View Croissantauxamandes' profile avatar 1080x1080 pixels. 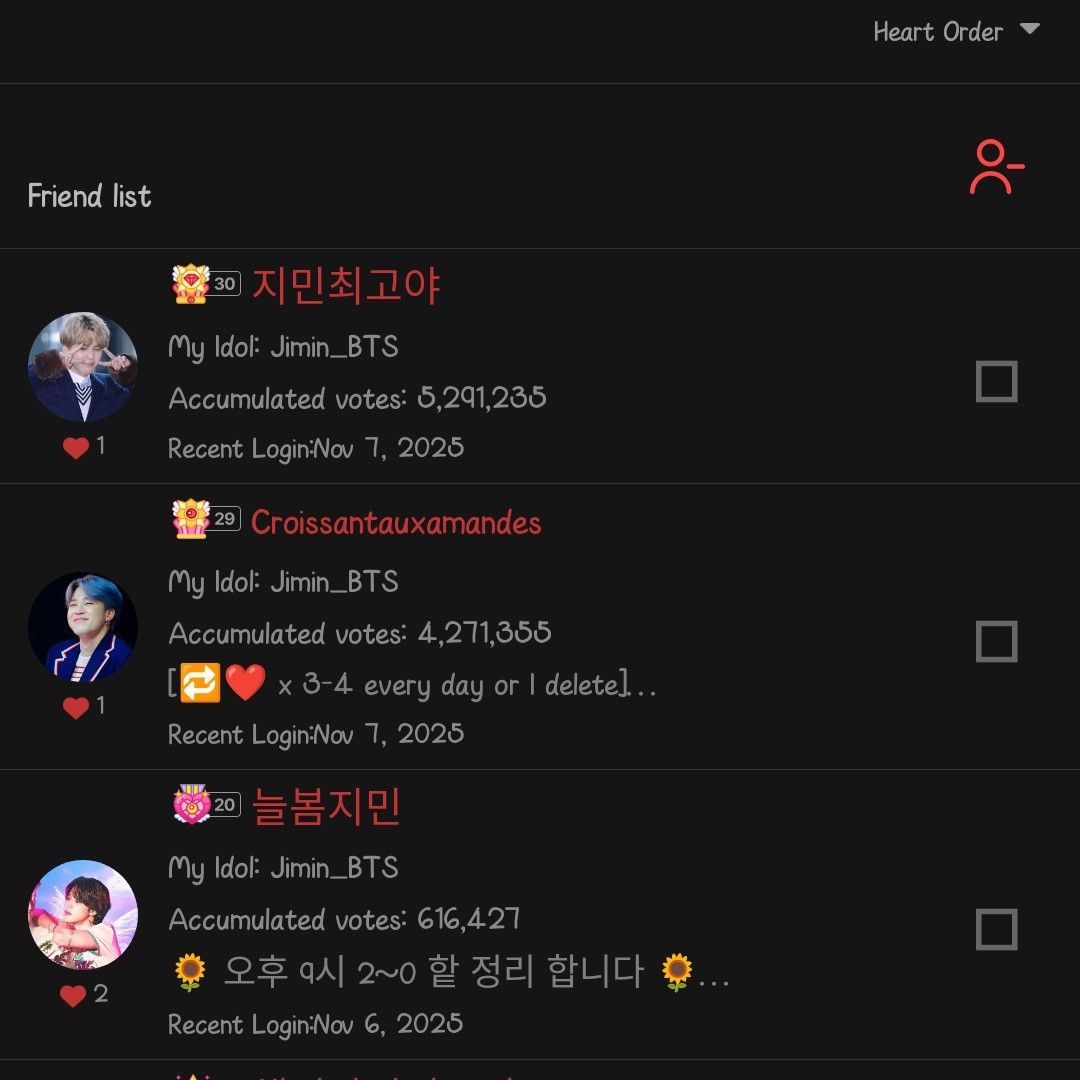pos(83,627)
